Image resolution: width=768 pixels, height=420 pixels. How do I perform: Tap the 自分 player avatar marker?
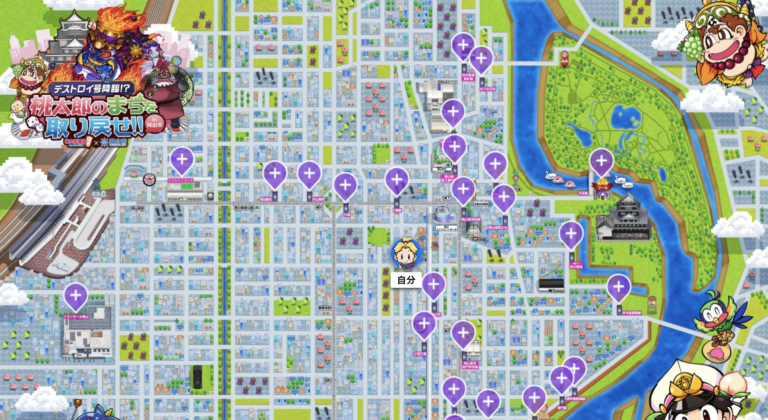coord(405,253)
